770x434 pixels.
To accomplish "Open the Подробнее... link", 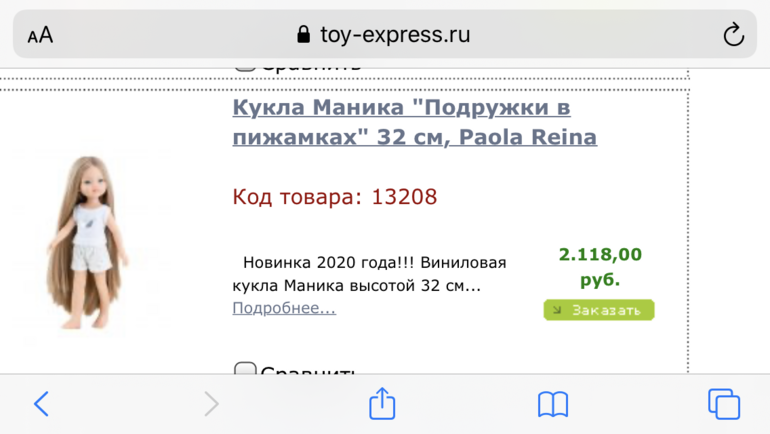I will [x=284, y=308].
